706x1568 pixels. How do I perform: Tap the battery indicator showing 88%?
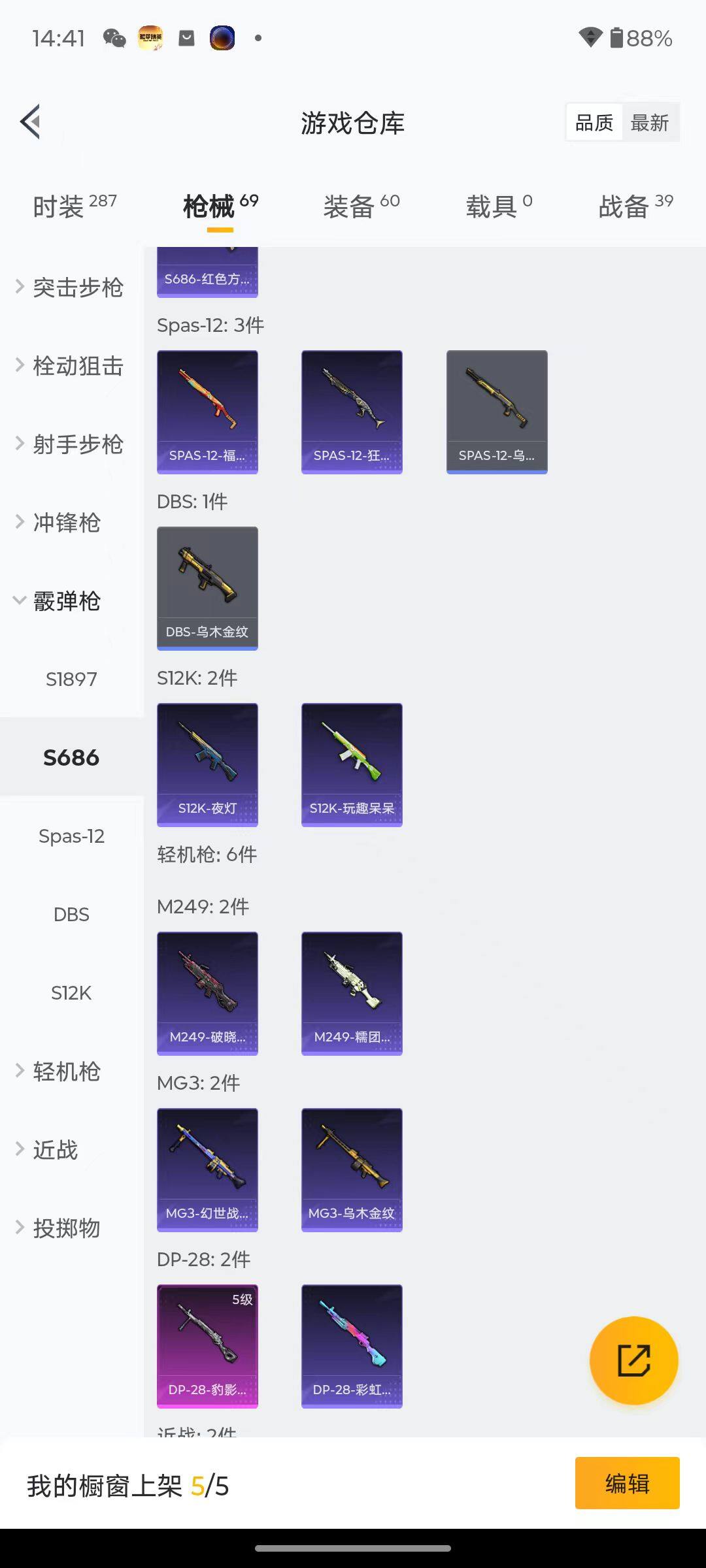pyautogui.click(x=616, y=38)
